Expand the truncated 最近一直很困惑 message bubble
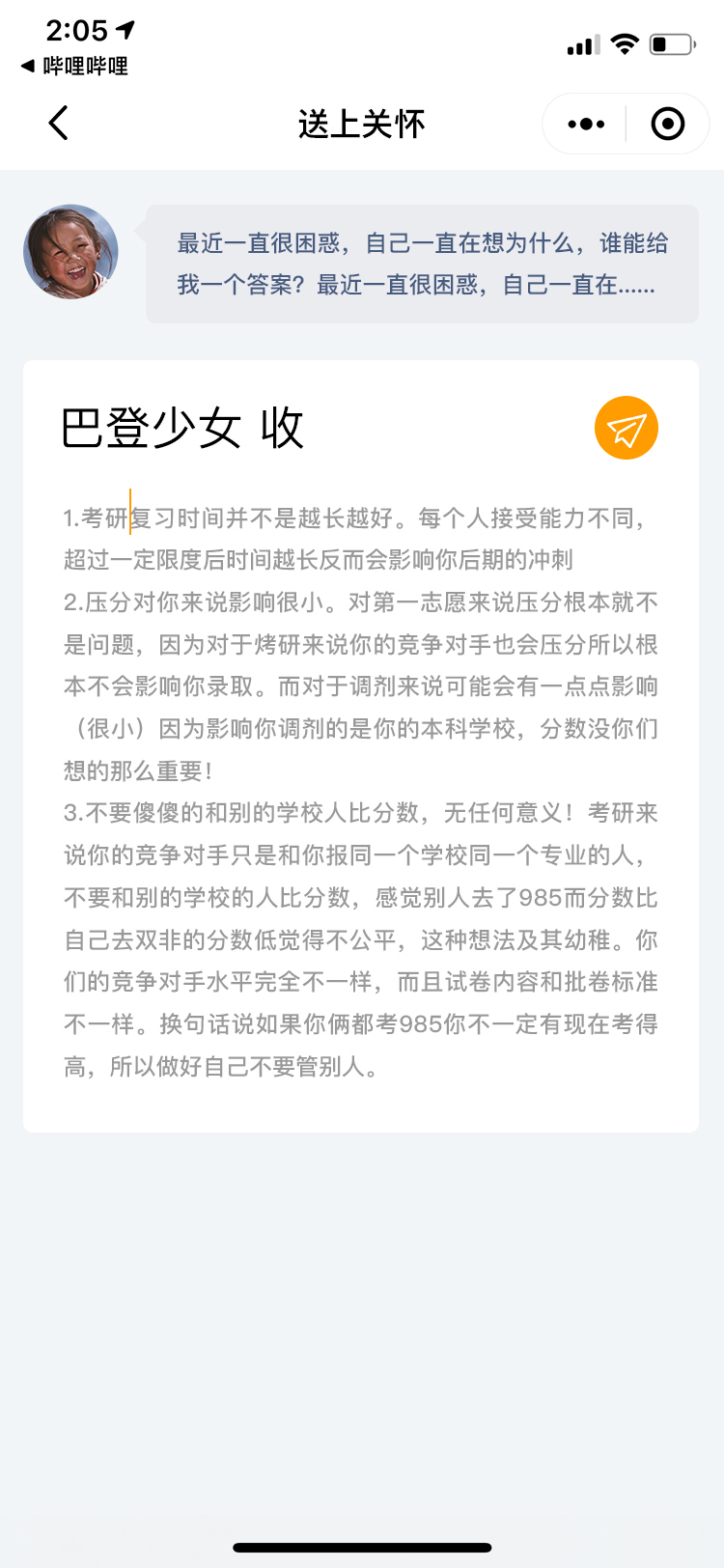 click(x=422, y=264)
